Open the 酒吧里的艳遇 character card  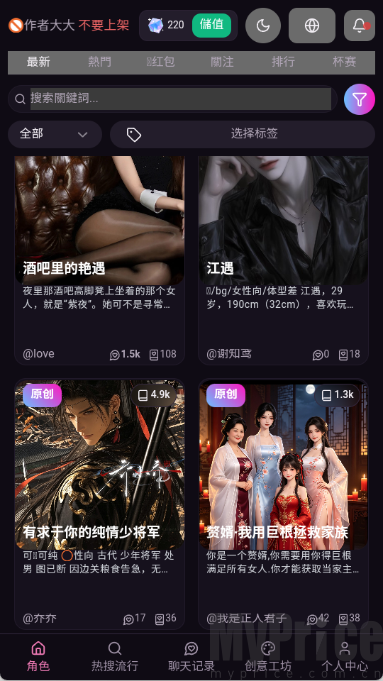pyautogui.click(x=100, y=260)
